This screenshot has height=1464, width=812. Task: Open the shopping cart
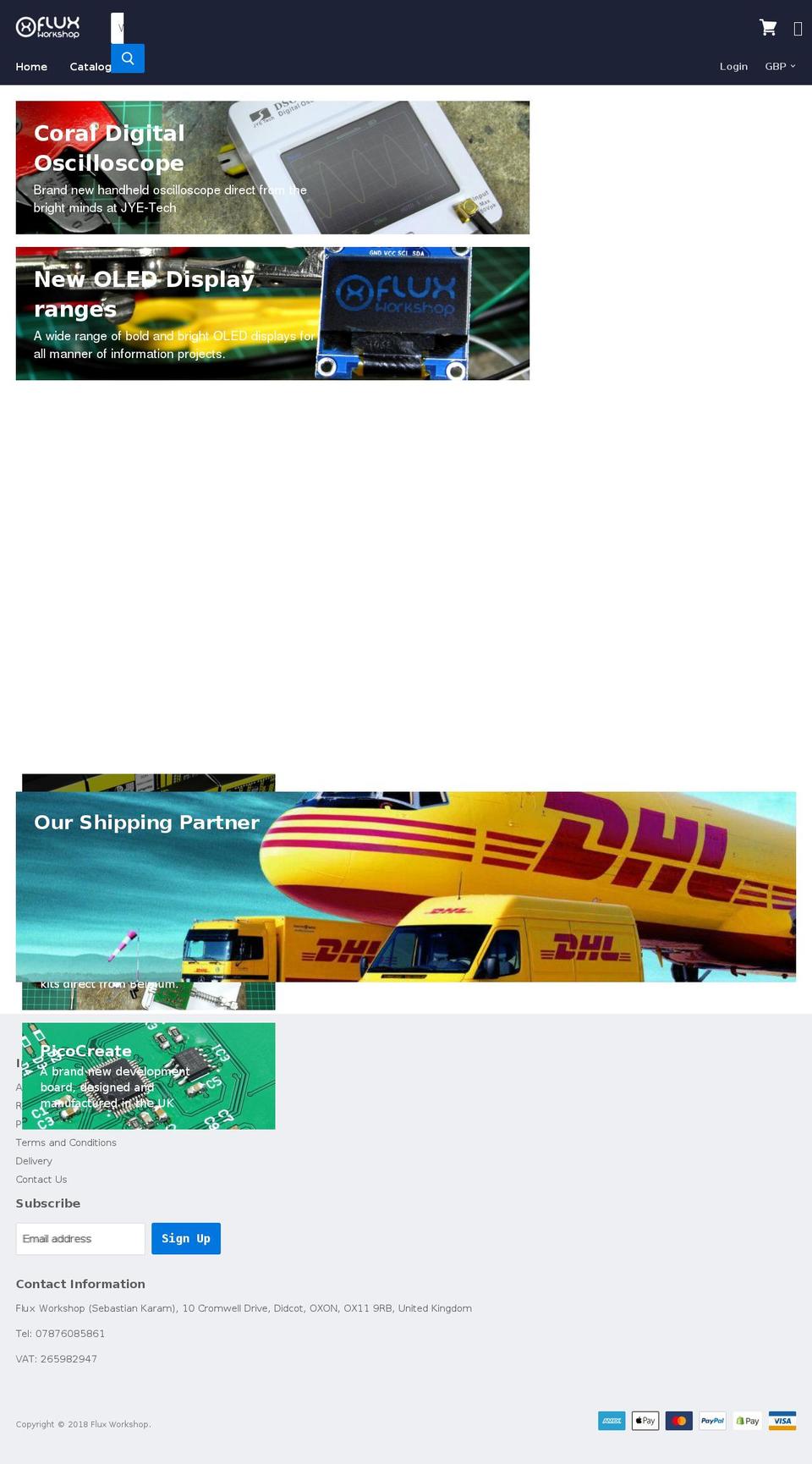point(768,28)
